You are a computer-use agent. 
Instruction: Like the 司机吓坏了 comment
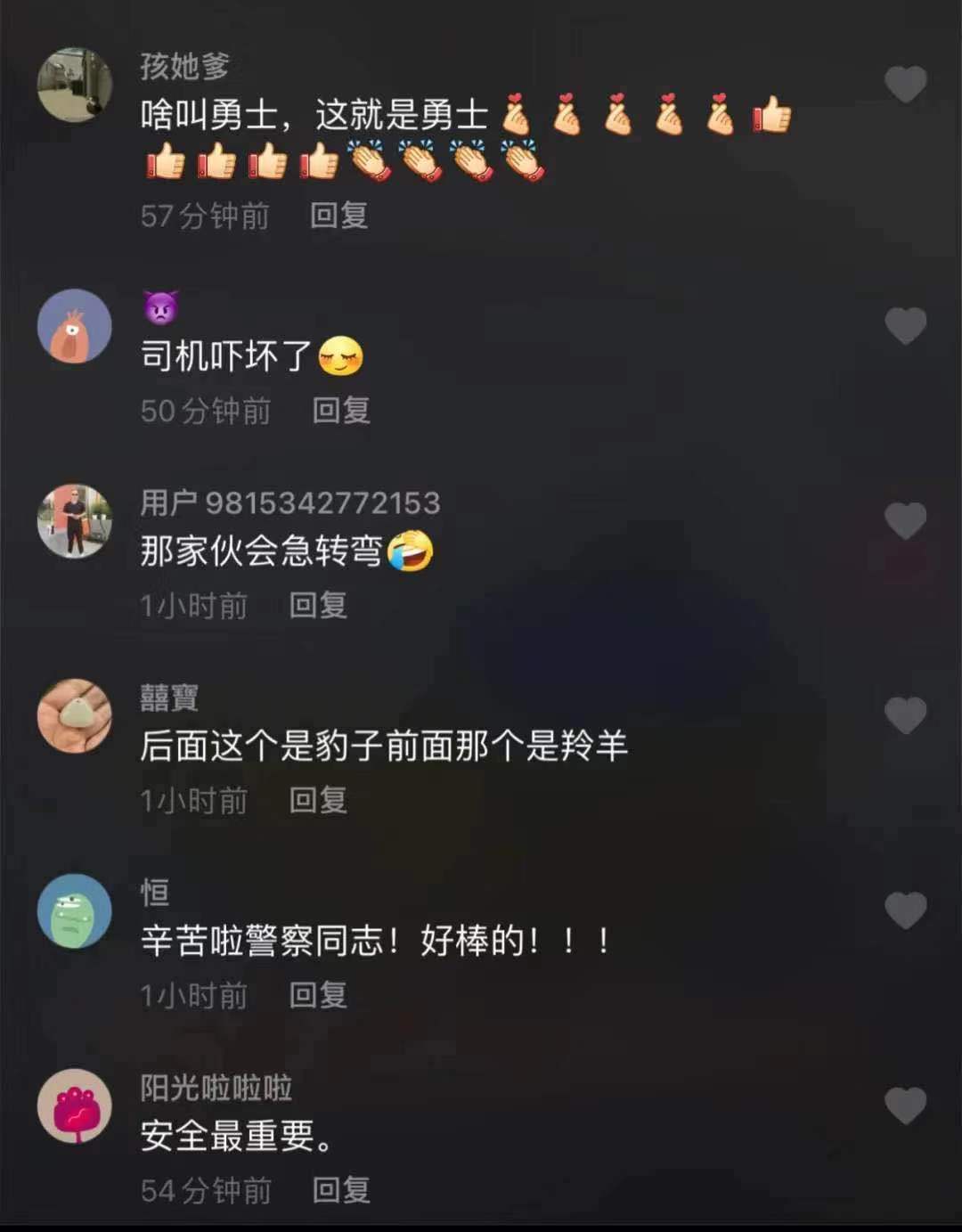point(906,325)
